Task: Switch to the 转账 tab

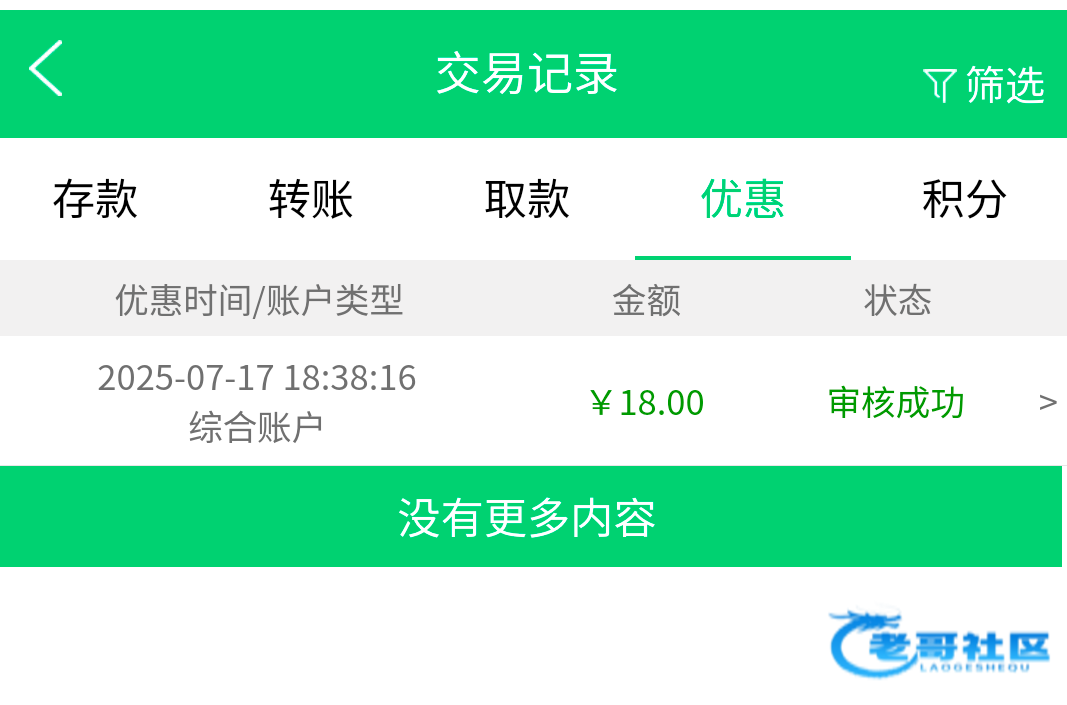Action: [311, 199]
